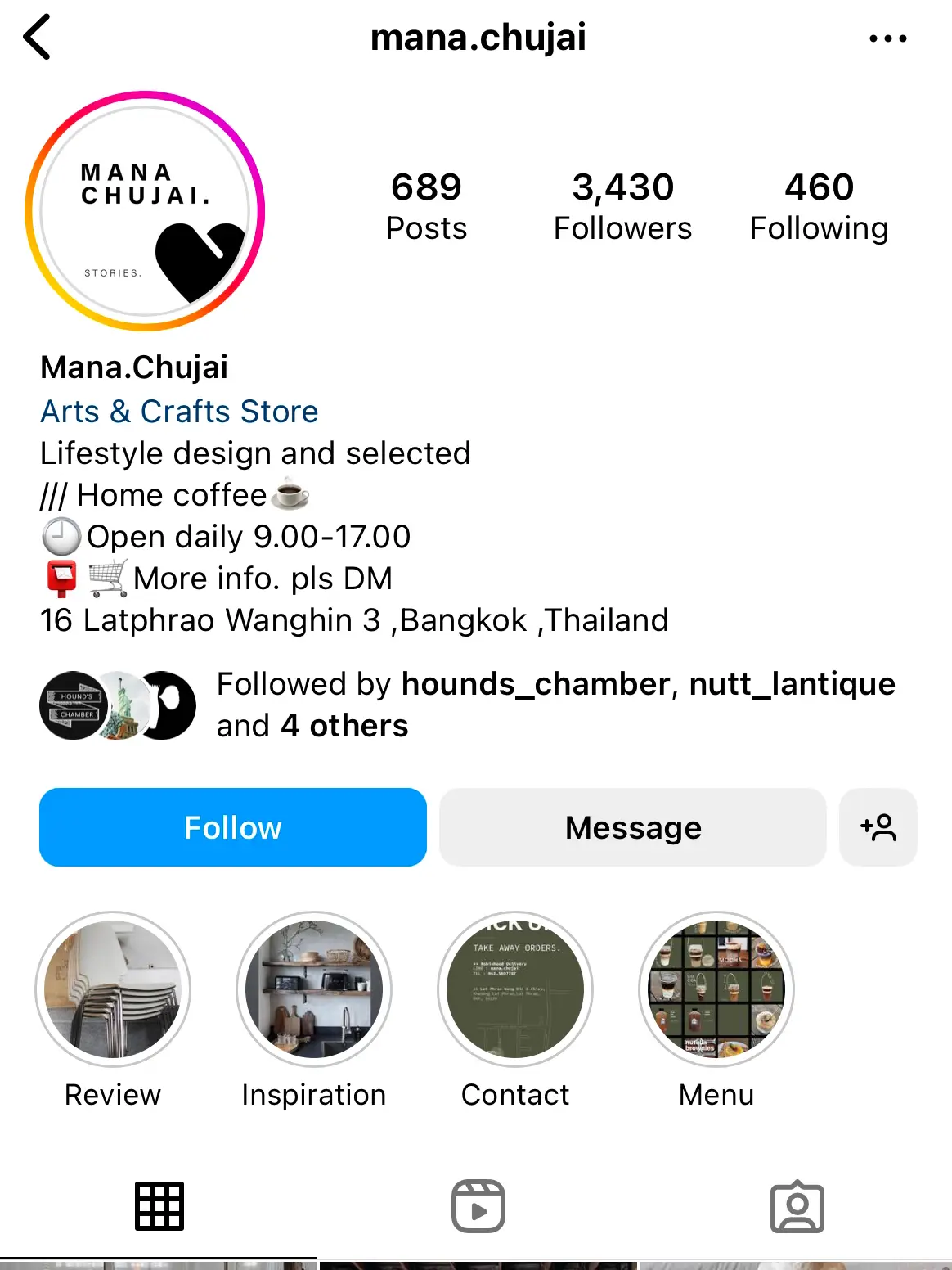Tap the mana.chujai title at the top
The width and height of the screenshot is (952, 1270).
[478, 37]
